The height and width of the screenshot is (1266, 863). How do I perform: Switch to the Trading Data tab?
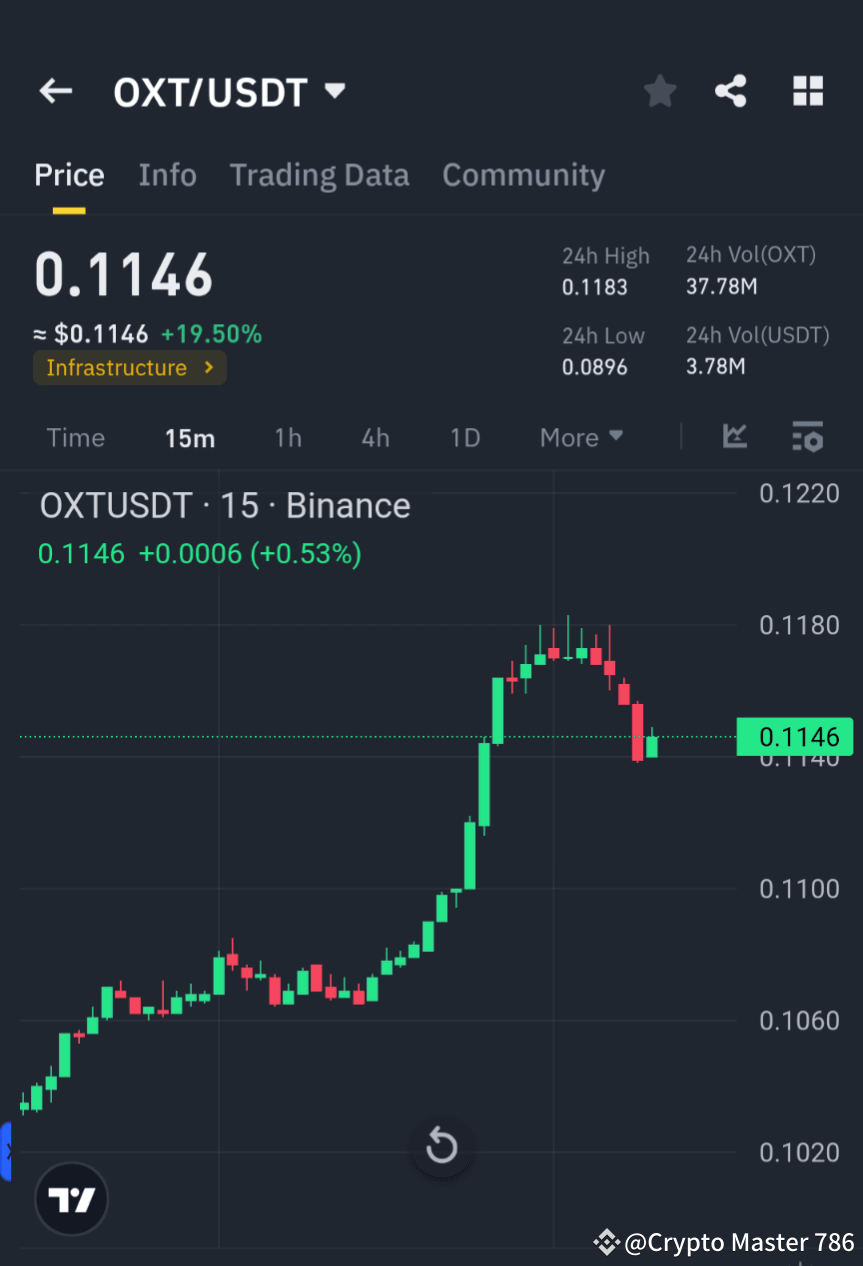point(319,175)
